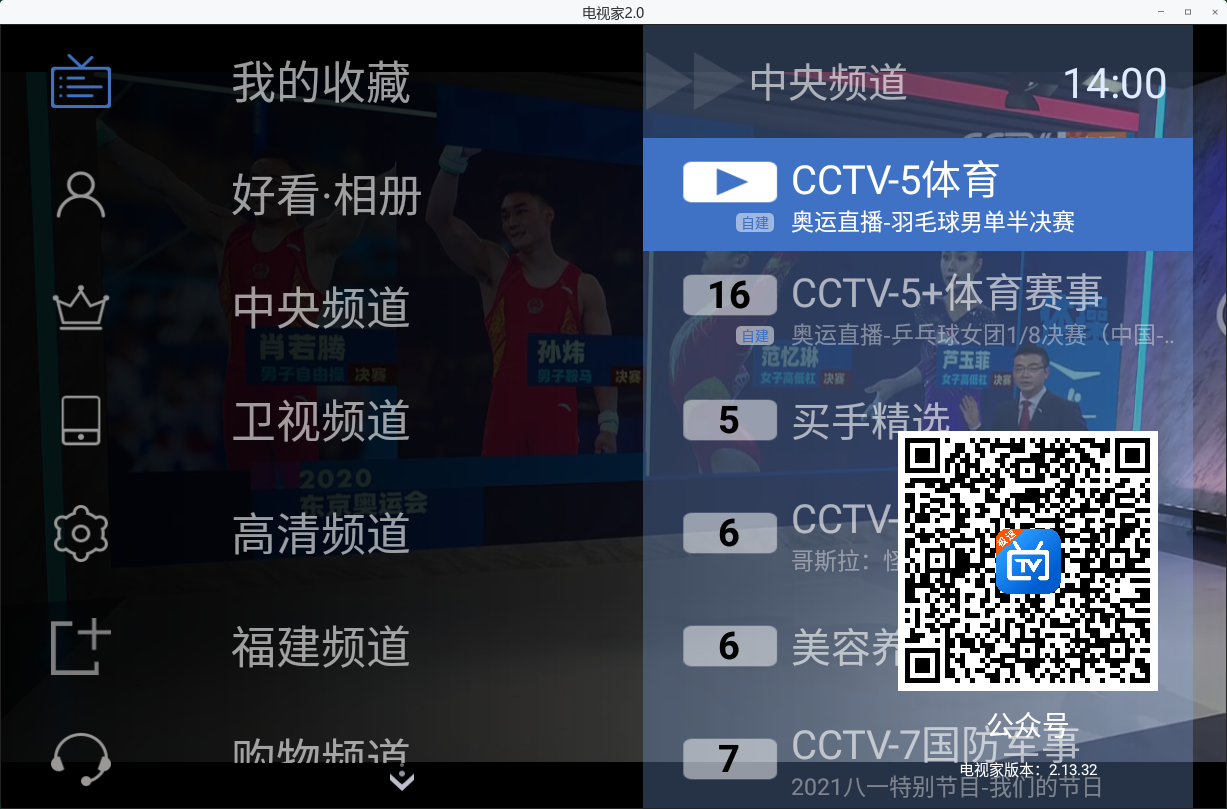
Task: Switch to CCTV-7国防军事 channel
Action: [x=917, y=758]
